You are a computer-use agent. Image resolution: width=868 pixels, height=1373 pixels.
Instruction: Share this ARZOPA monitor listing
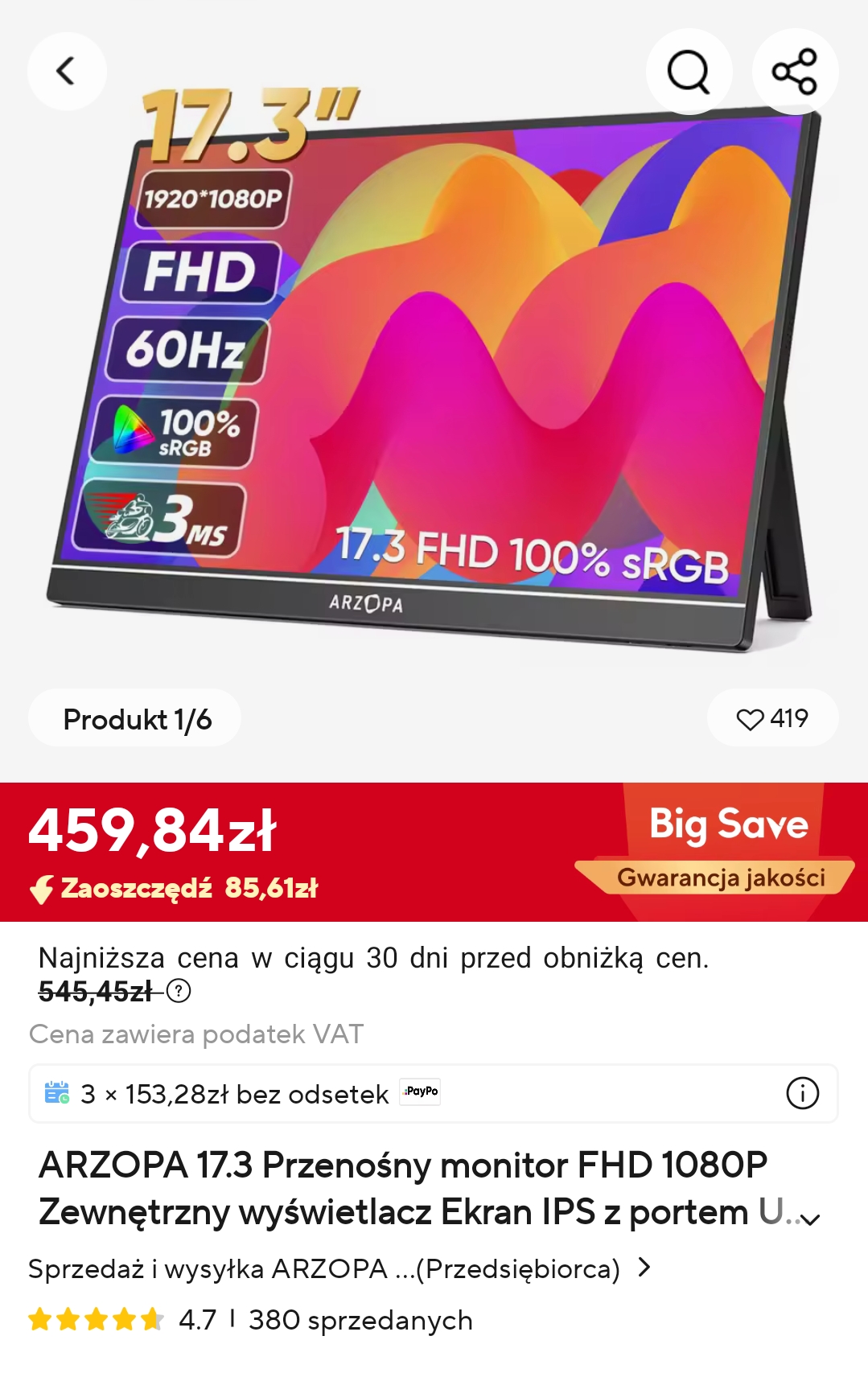coord(795,72)
